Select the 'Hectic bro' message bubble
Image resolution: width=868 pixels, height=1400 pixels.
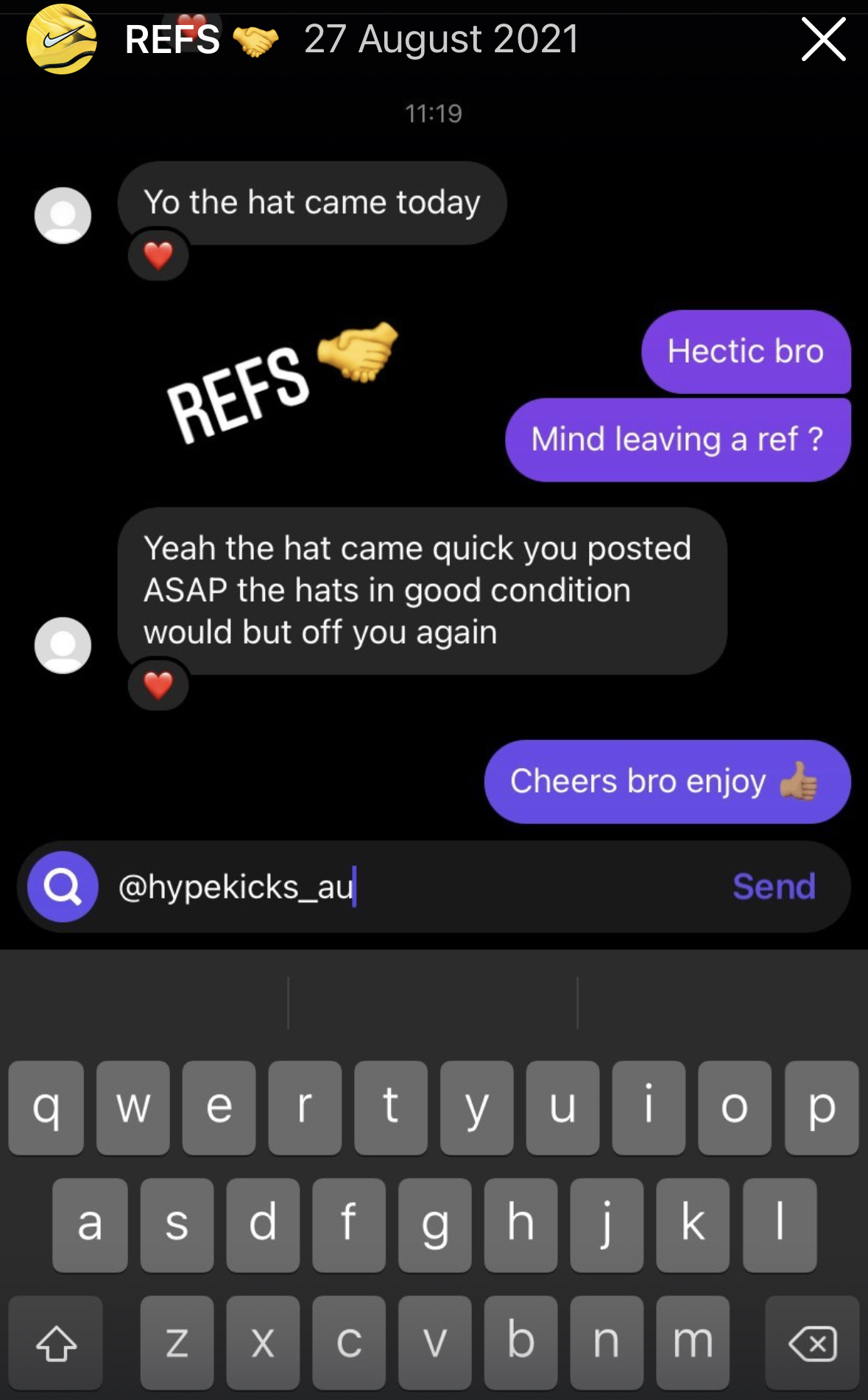tap(745, 351)
